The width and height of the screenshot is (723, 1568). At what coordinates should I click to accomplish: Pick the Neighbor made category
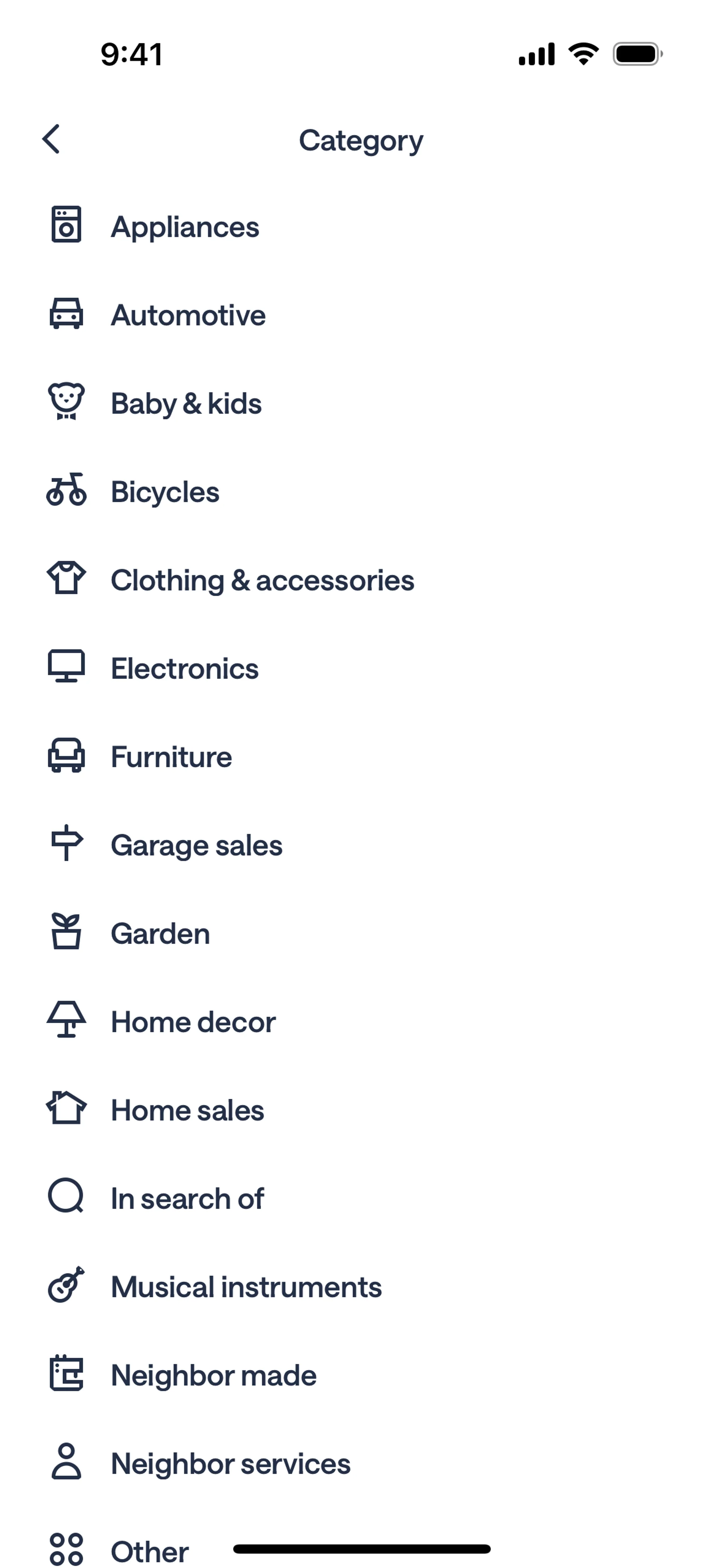point(214,1375)
